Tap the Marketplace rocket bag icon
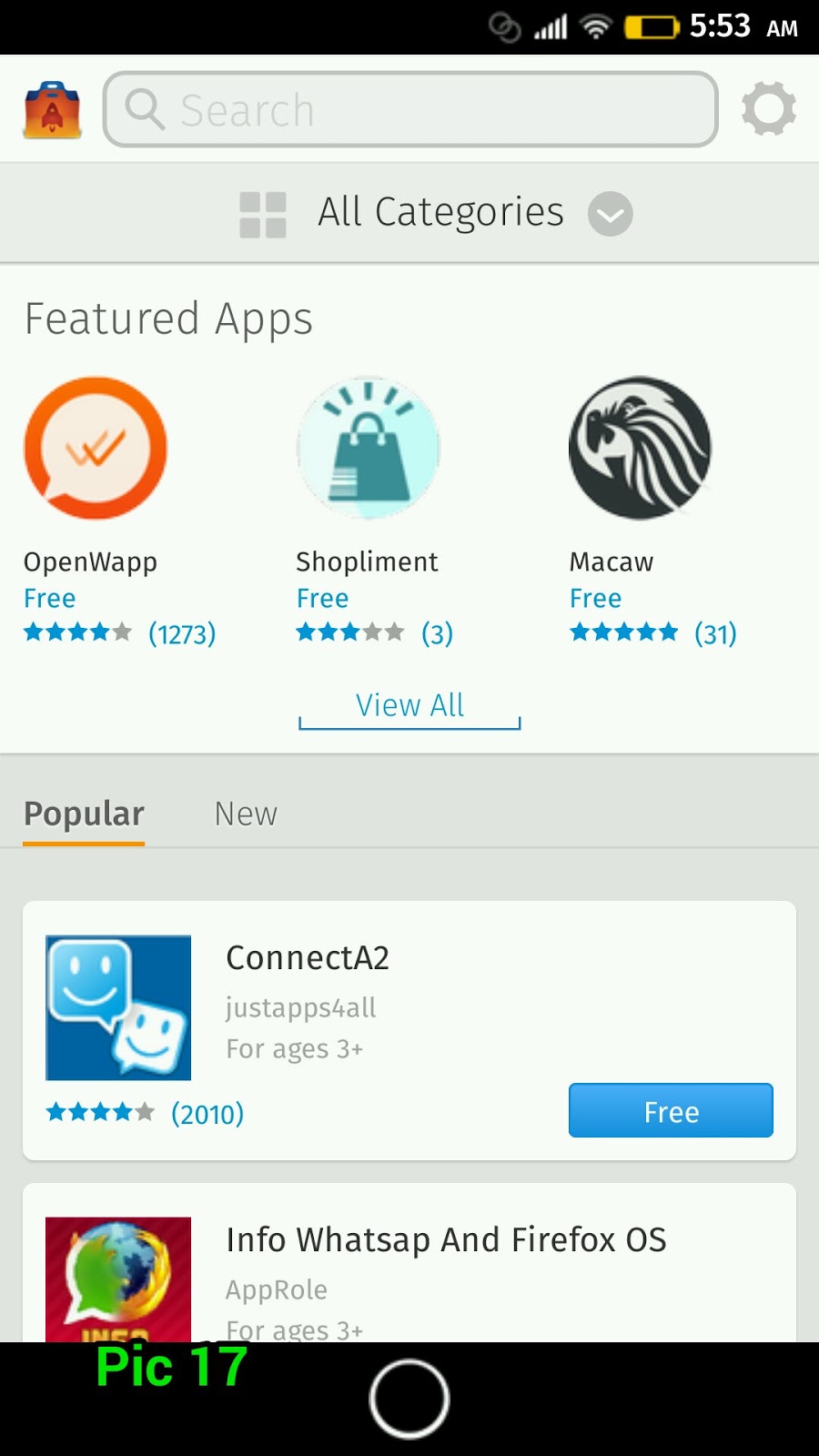This screenshot has height=1456, width=819. coord(52,110)
